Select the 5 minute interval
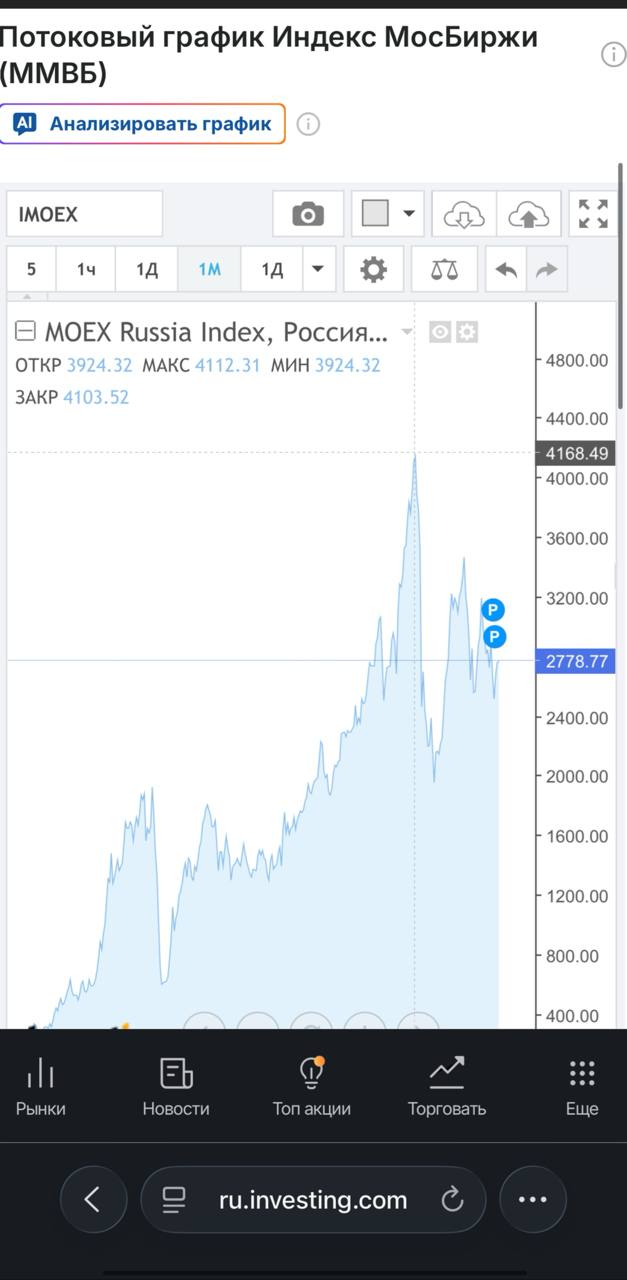This screenshot has height=1280, width=627. click(x=32, y=269)
